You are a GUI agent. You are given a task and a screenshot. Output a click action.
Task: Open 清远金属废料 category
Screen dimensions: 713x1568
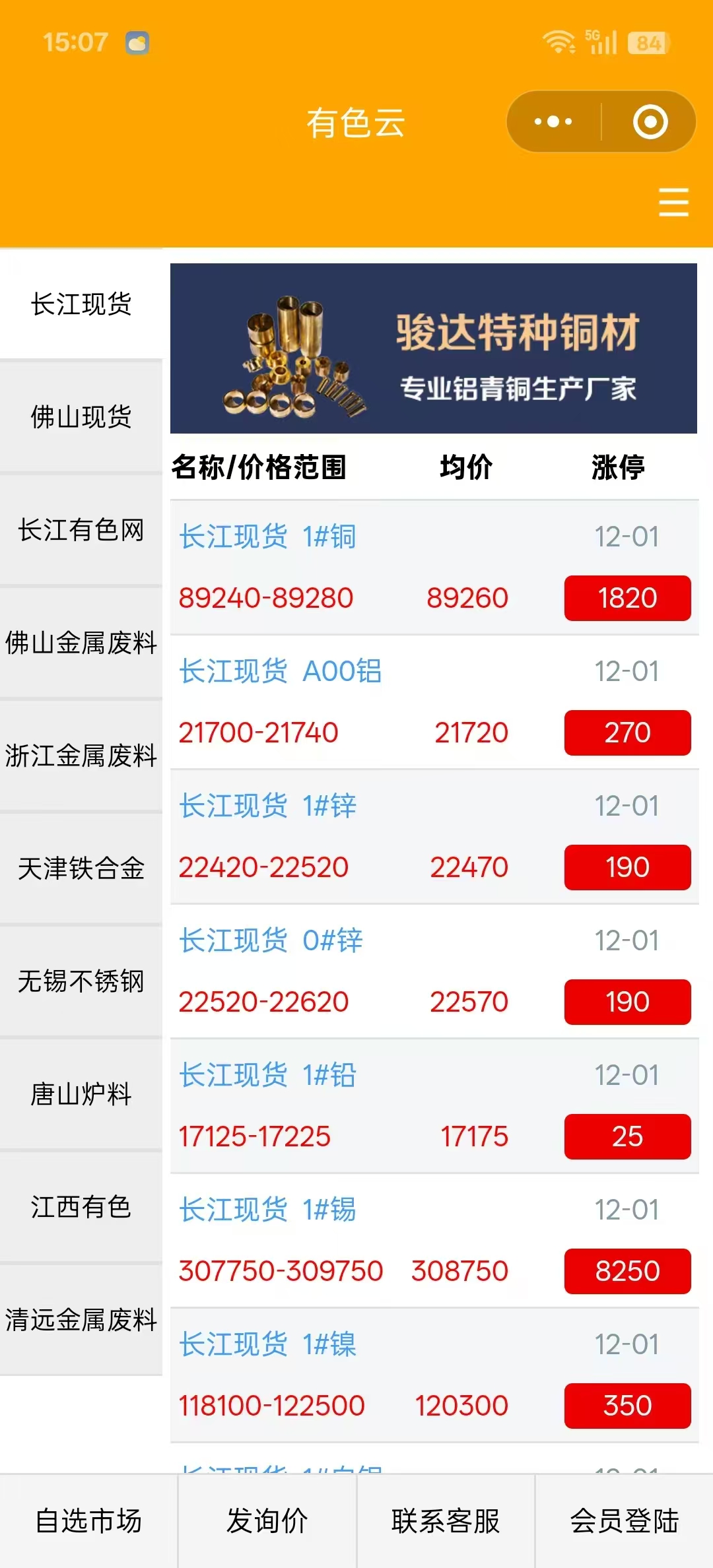coord(81,1320)
